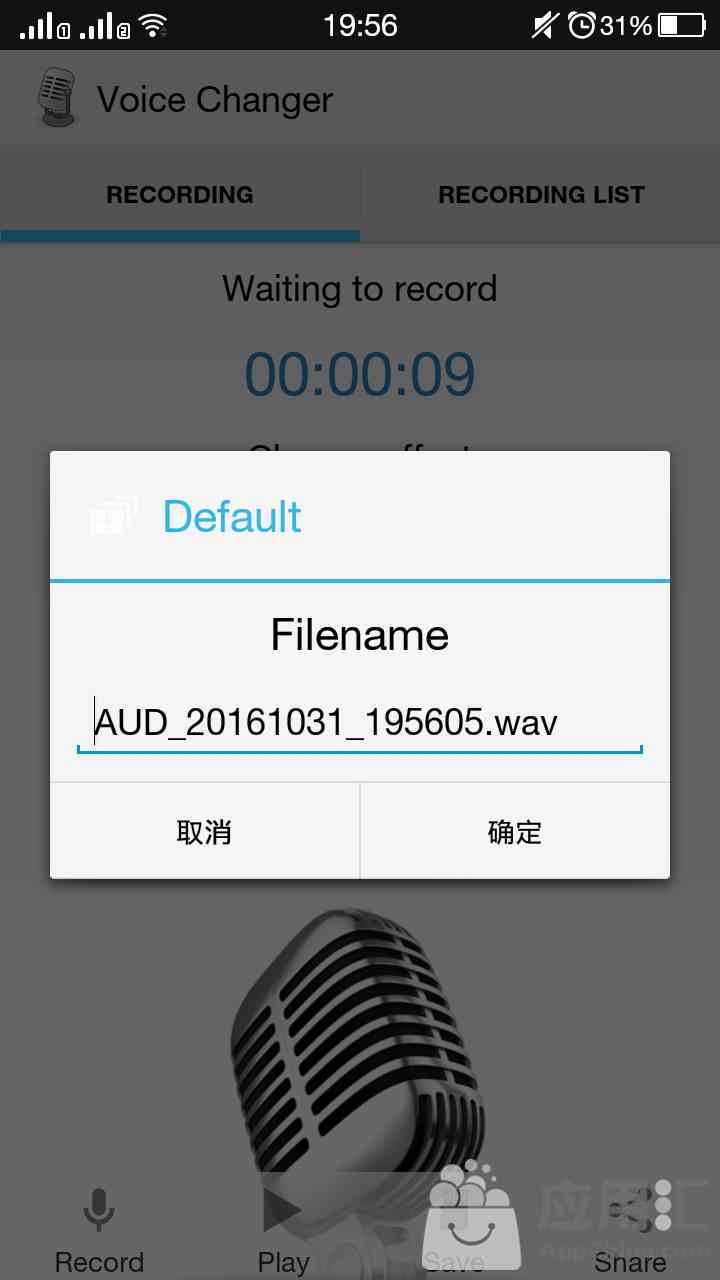This screenshot has height=1280, width=720.
Task: Share the recording
Action: tap(630, 1230)
